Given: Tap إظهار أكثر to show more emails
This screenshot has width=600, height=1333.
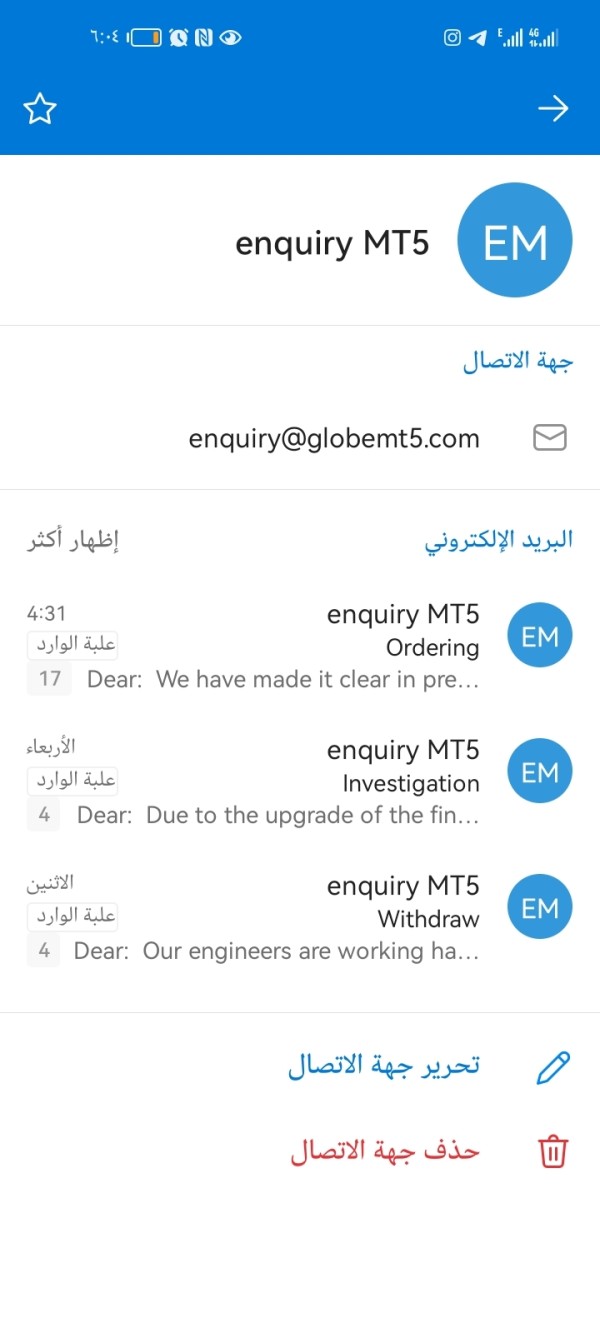Looking at the screenshot, I should click(x=73, y=540).
